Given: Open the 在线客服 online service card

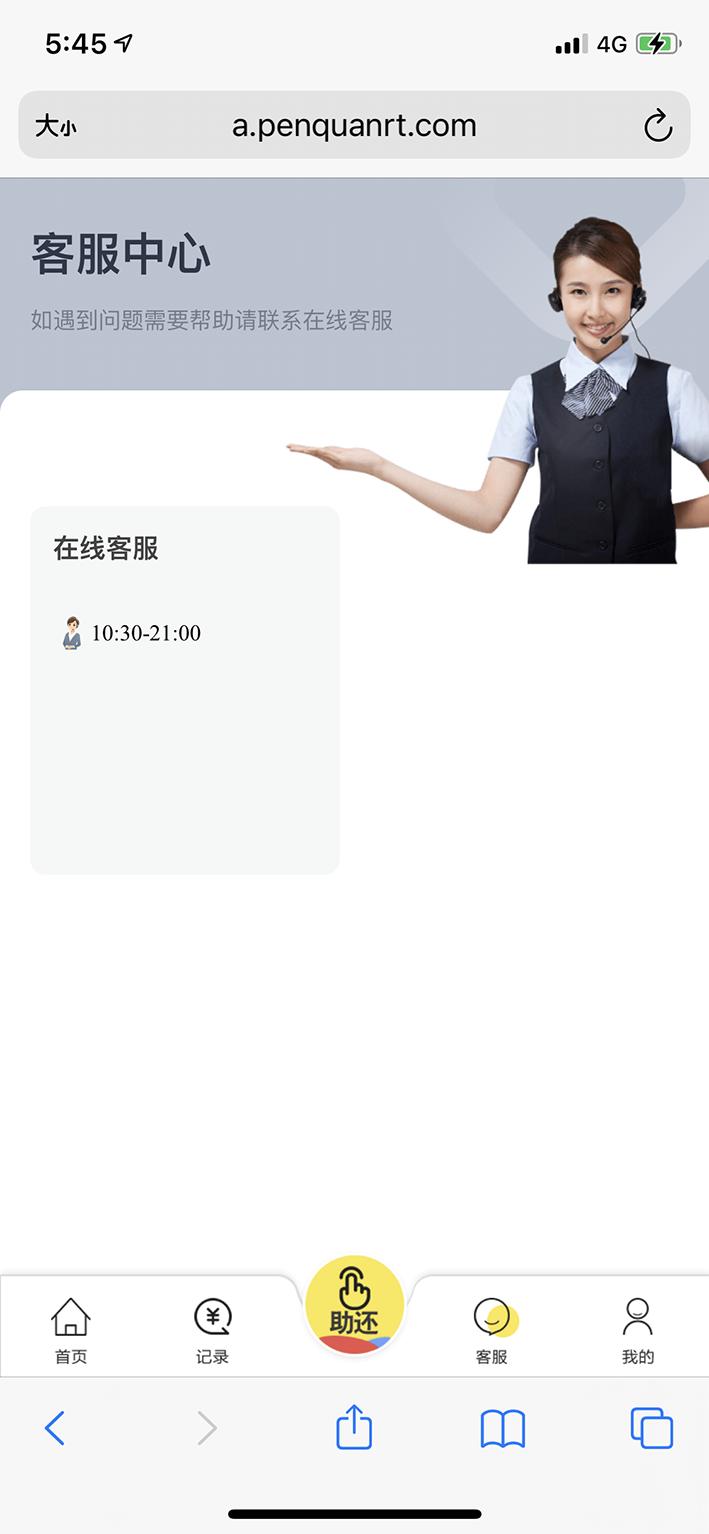Looking at the screenshot, I should click(x=185, y=690).
